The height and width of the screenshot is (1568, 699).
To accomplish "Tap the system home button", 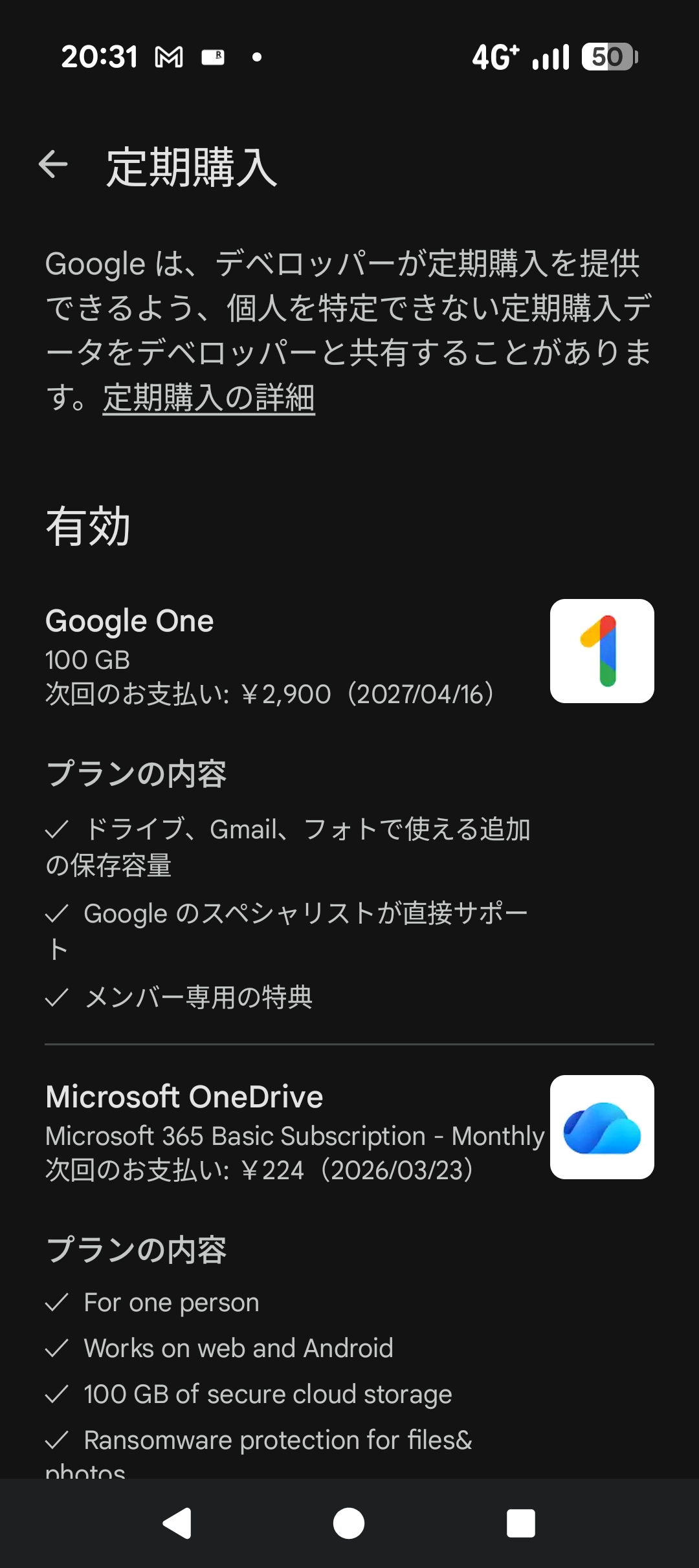I will (349, 1523).
